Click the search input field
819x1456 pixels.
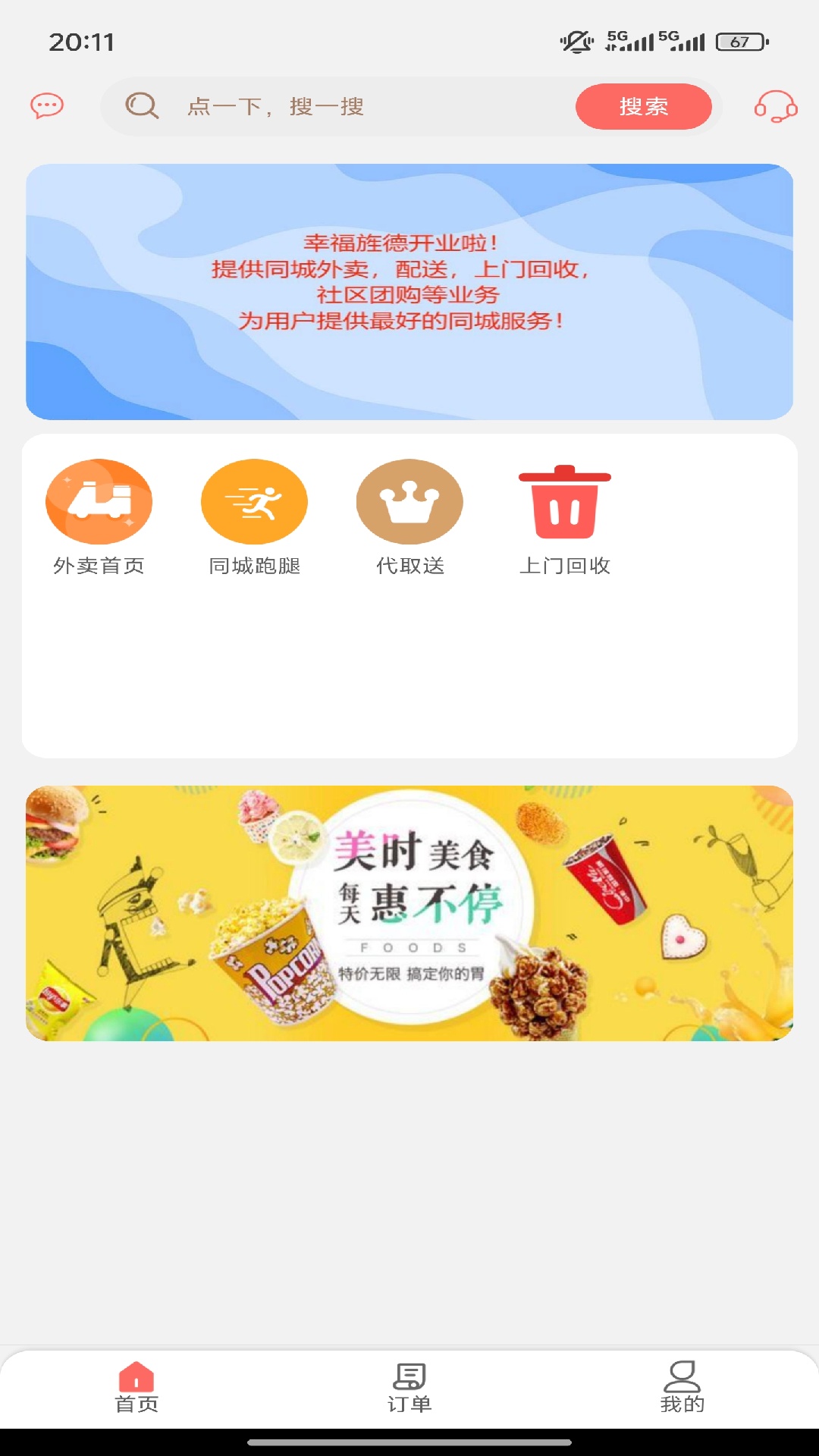click(x=341, y=106)
